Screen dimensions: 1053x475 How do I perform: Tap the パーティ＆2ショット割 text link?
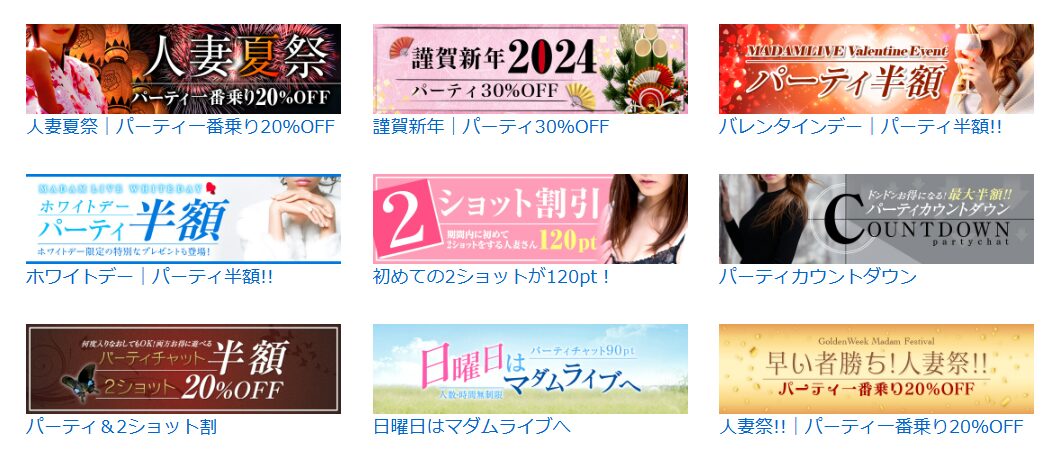[121, 427]
